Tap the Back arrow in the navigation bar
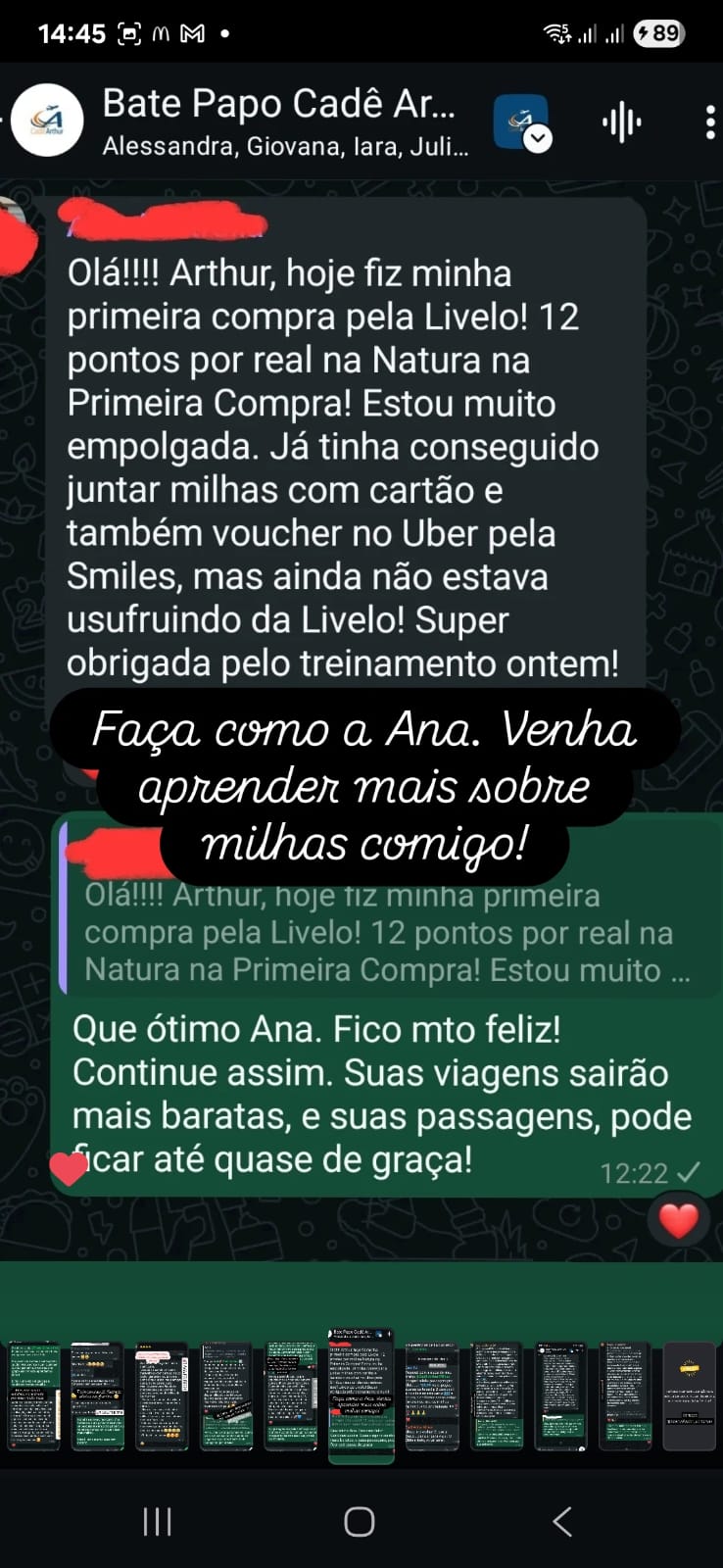The width and height of the screenshot is (723, 1568). 561,1522
